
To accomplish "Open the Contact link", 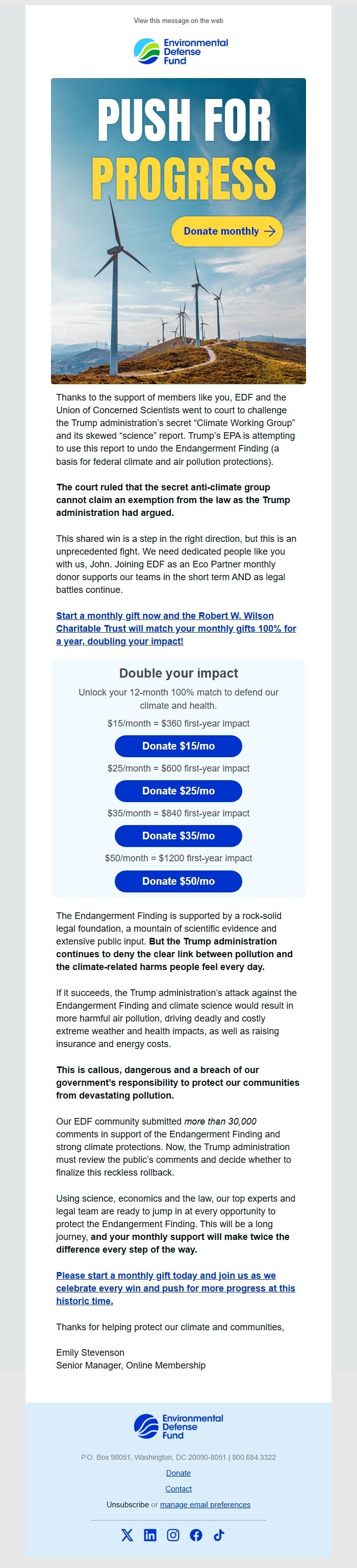I will [178, 1489].
